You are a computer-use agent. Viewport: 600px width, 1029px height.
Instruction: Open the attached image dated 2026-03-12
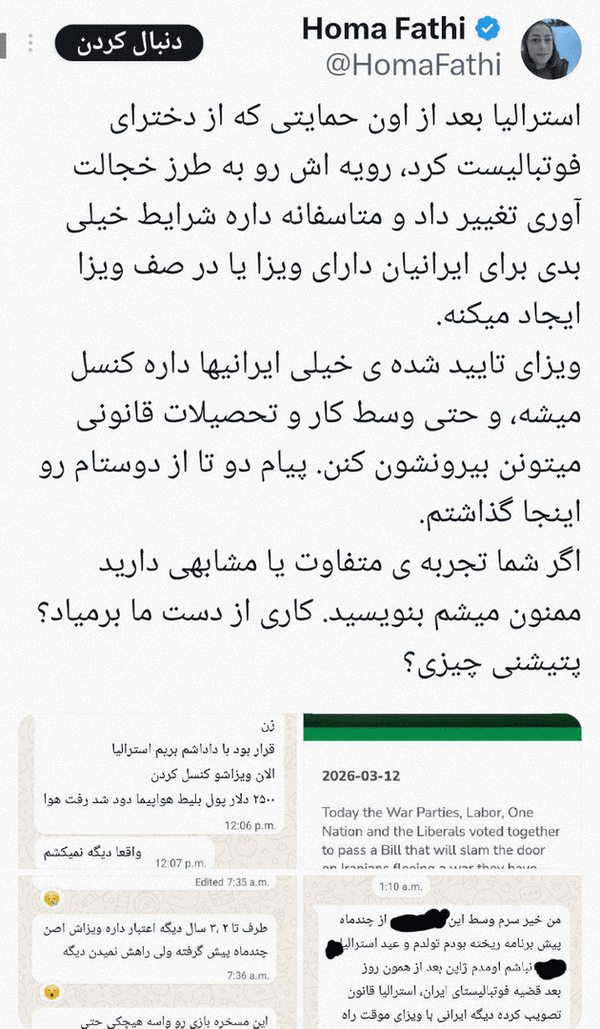click(442, 791)
